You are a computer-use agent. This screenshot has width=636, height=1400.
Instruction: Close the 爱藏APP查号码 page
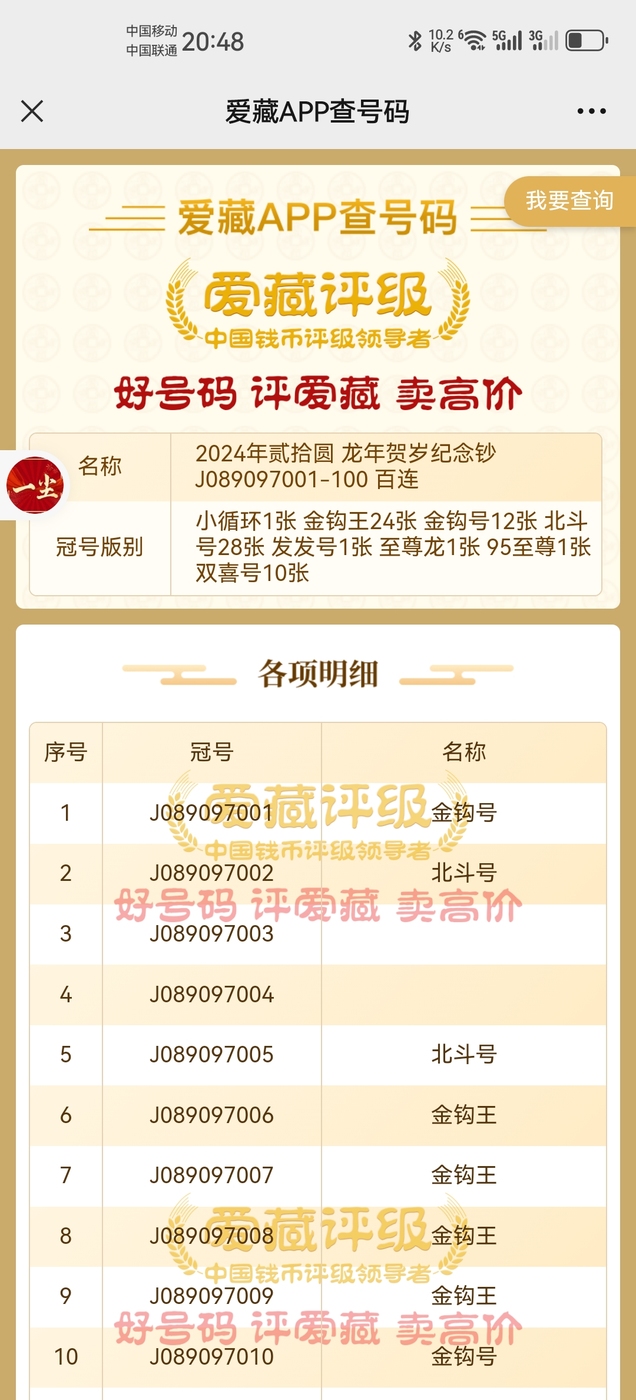(32, 111)
